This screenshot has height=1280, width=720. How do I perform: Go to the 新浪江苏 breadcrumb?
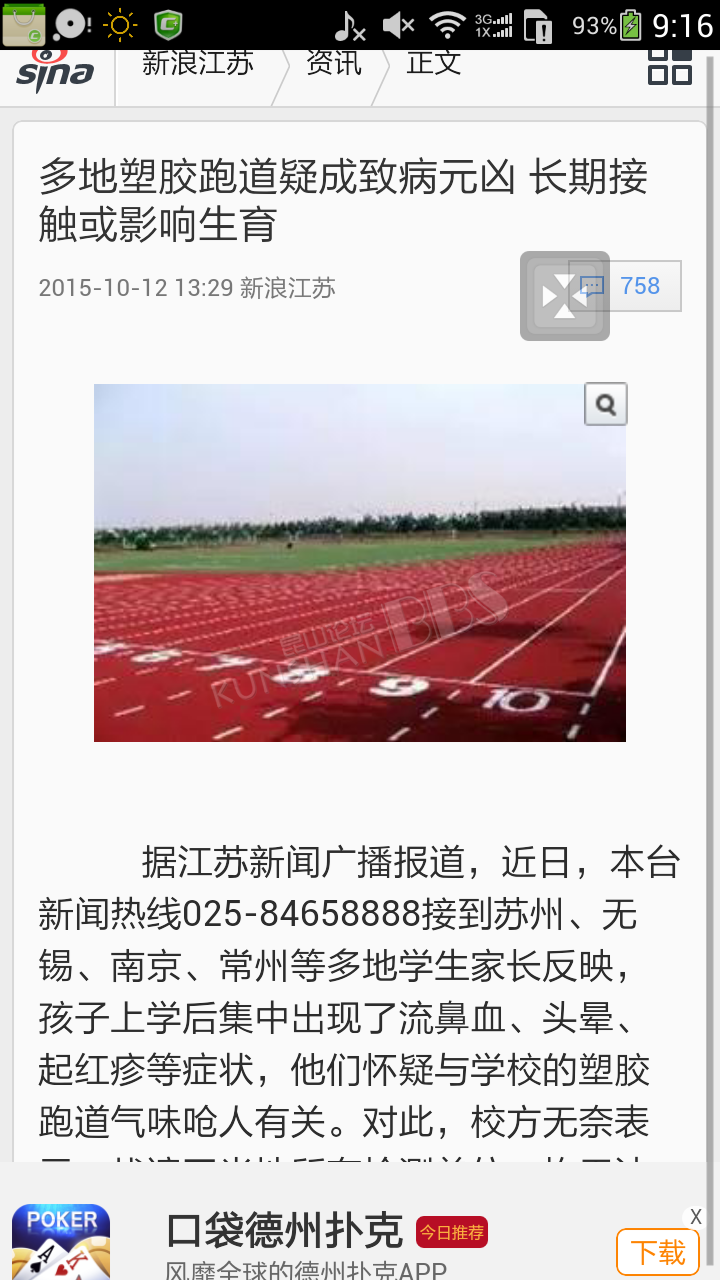(x=198, y=63)
